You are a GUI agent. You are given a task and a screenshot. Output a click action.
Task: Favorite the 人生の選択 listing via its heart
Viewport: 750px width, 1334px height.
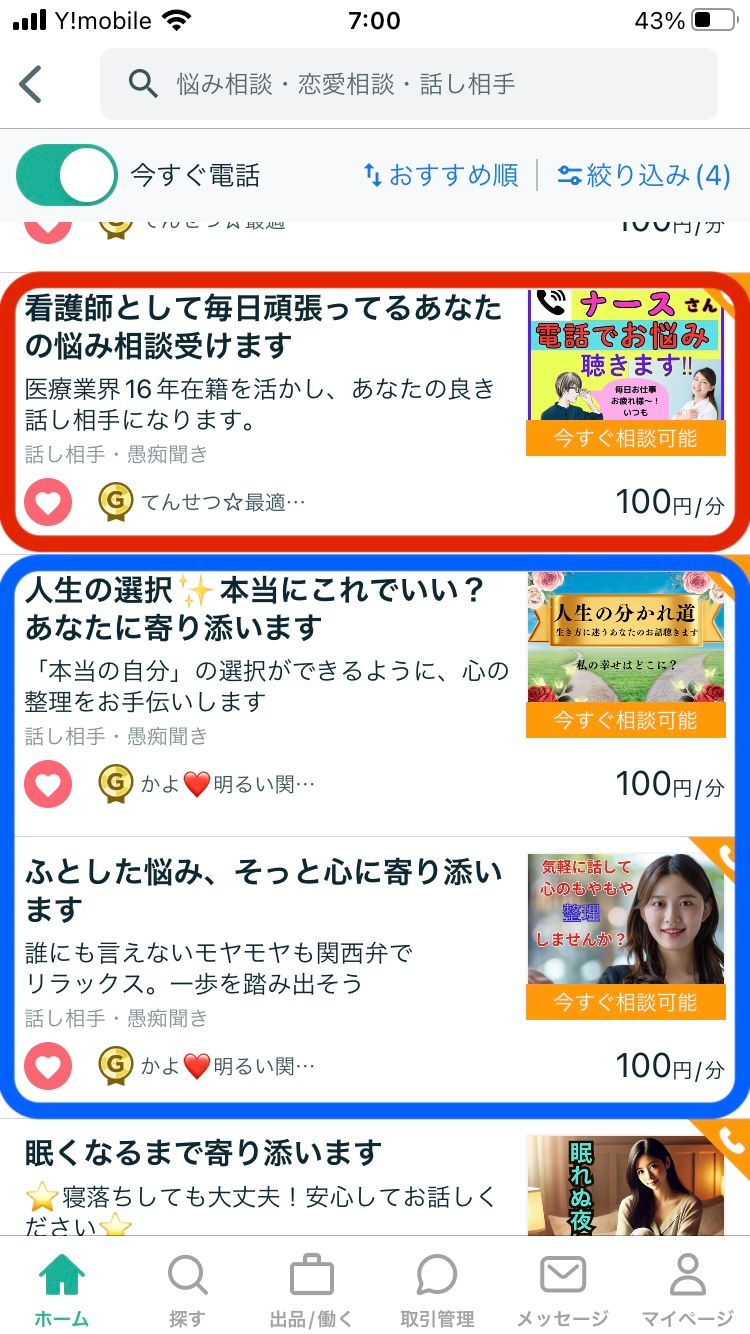[47, 784]
